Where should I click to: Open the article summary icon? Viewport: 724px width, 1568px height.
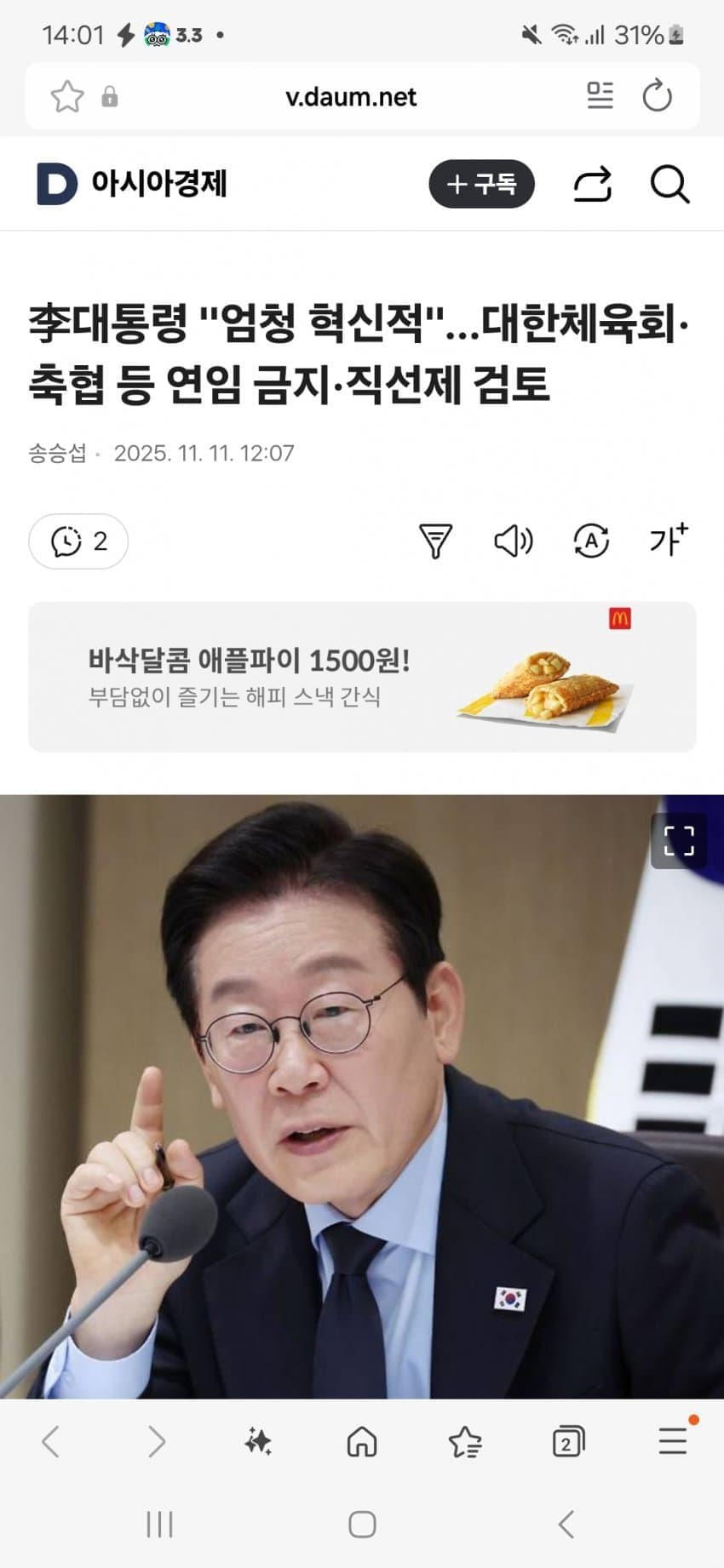point(435,541)
